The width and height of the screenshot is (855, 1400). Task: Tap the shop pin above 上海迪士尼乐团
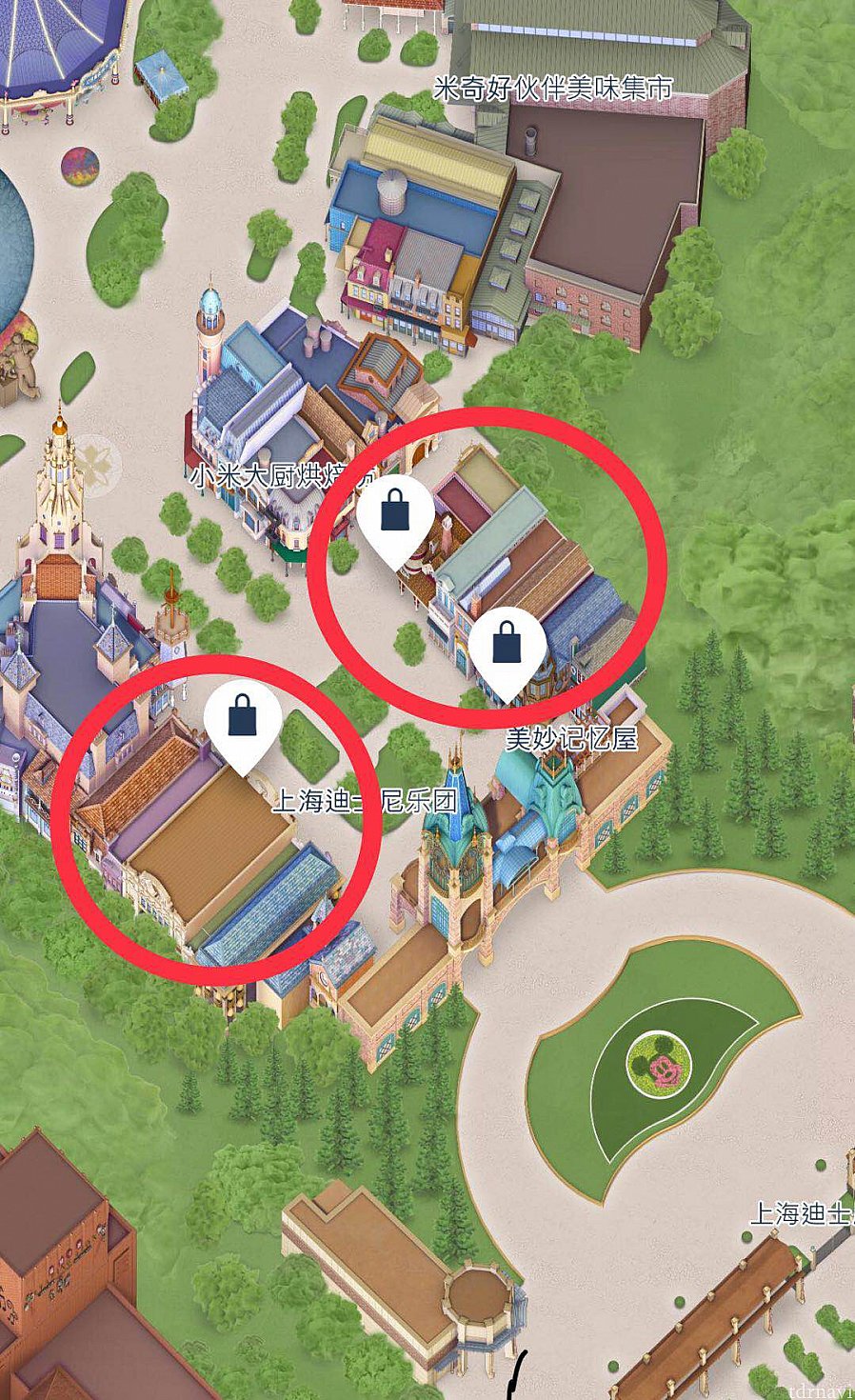point(243,717)
